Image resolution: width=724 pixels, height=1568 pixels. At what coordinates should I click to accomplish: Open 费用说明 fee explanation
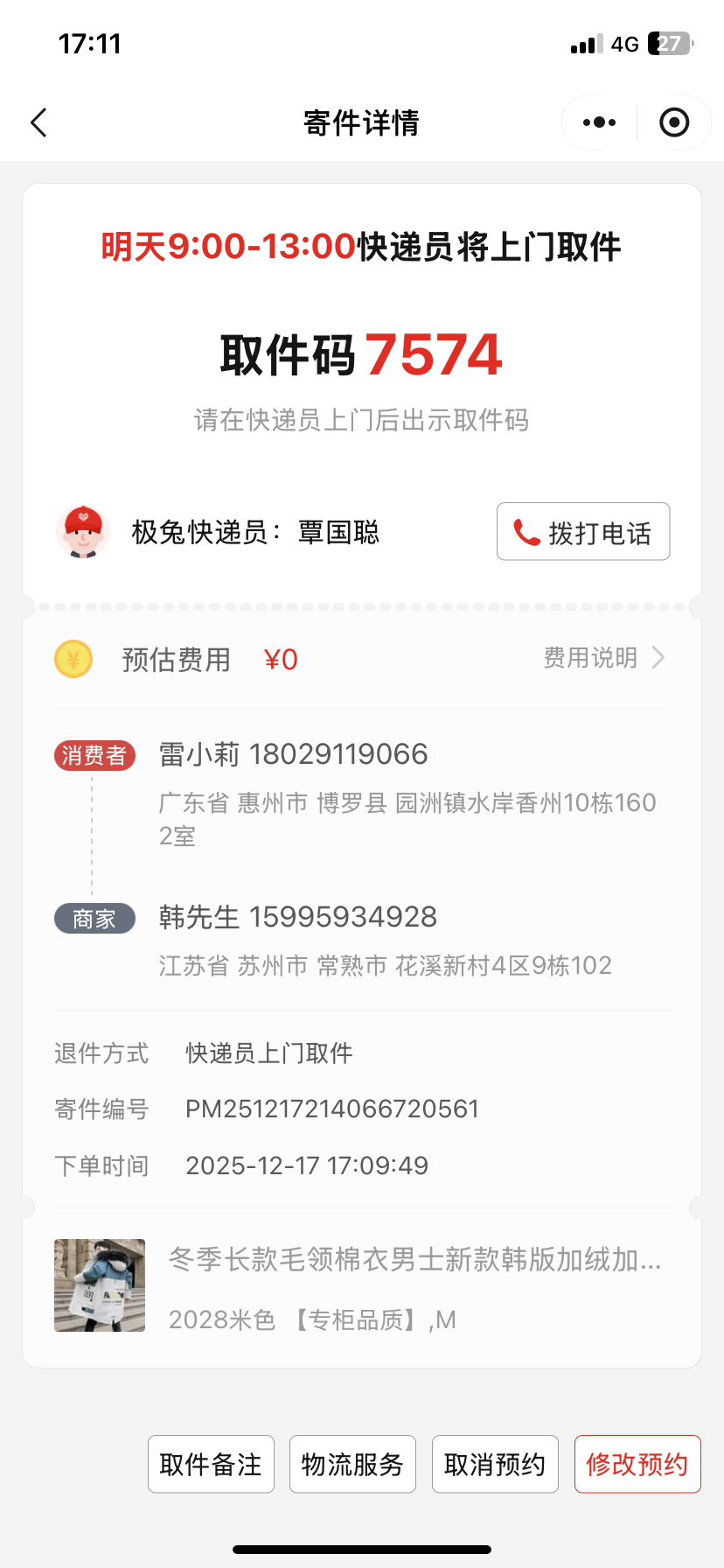603,658
